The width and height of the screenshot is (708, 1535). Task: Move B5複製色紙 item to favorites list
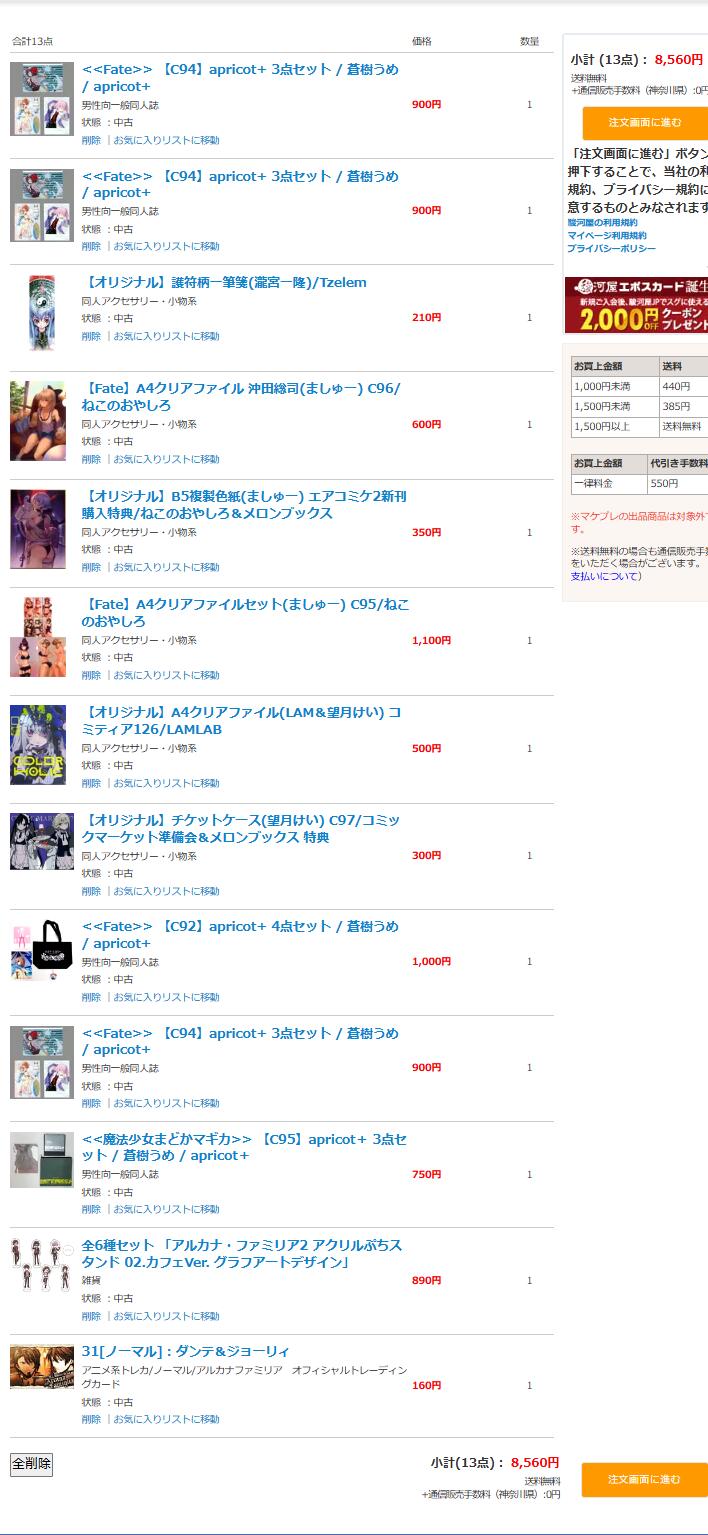[x=166, y=567]
